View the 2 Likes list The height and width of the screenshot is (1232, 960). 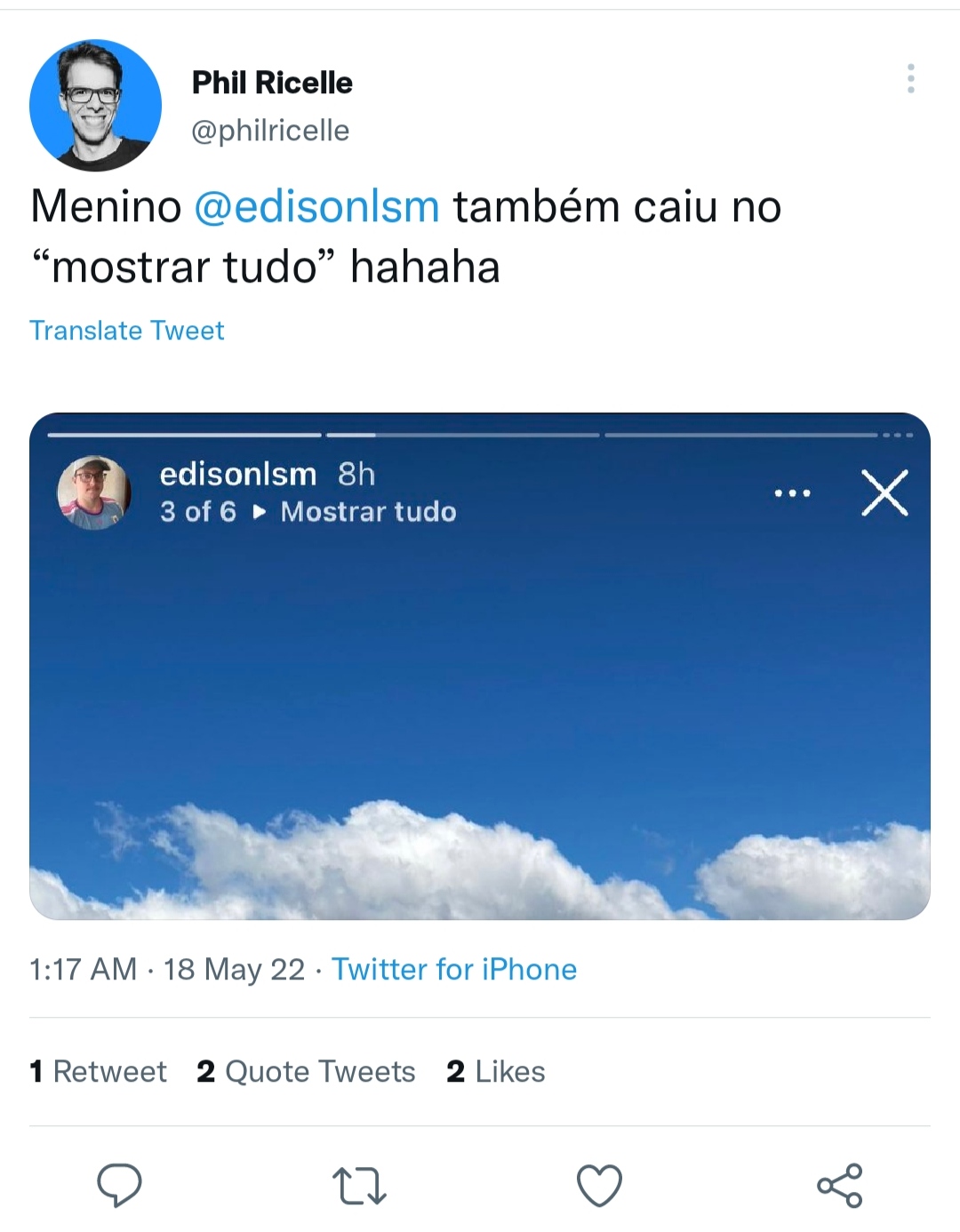click(x=495, y=1071)
